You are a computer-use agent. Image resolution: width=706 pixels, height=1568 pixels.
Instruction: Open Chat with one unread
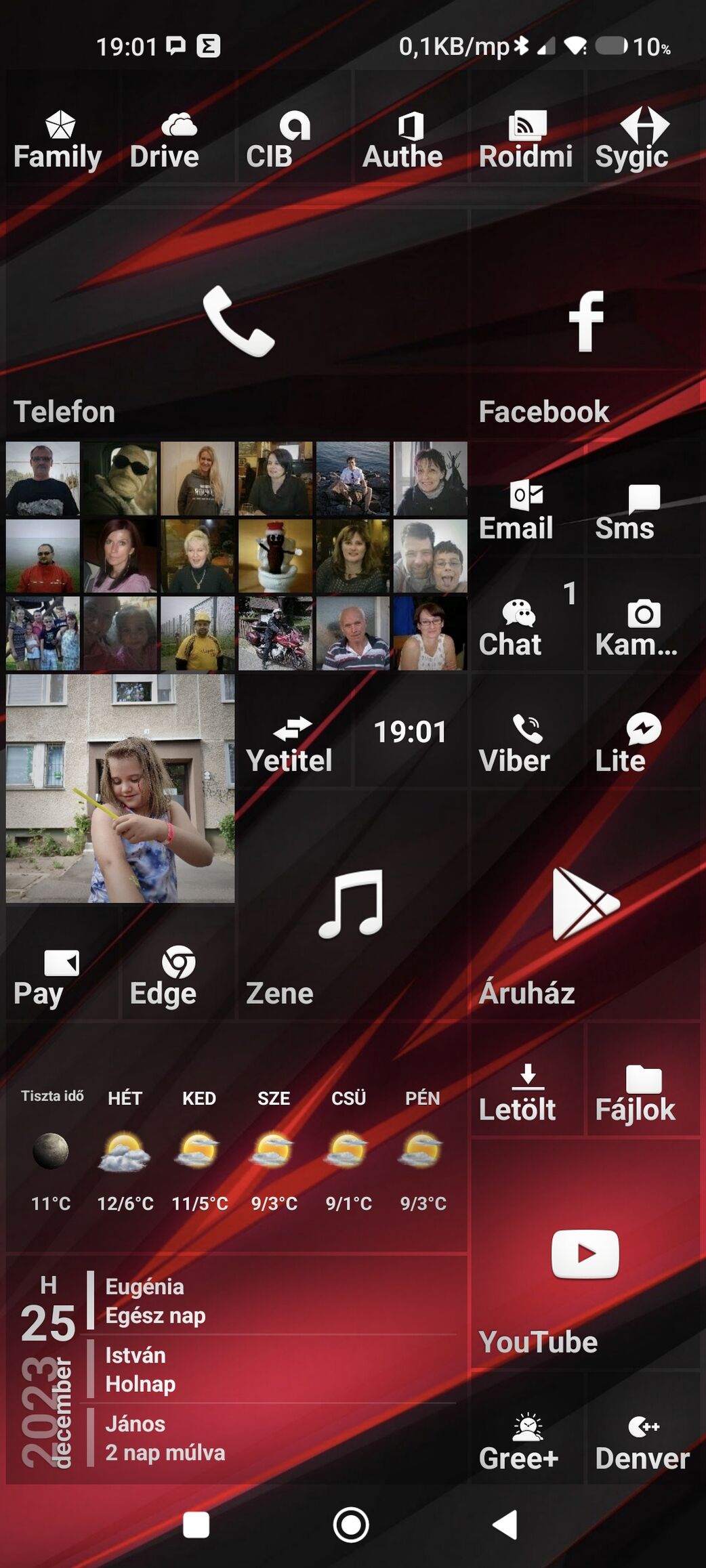coord(527,615)
